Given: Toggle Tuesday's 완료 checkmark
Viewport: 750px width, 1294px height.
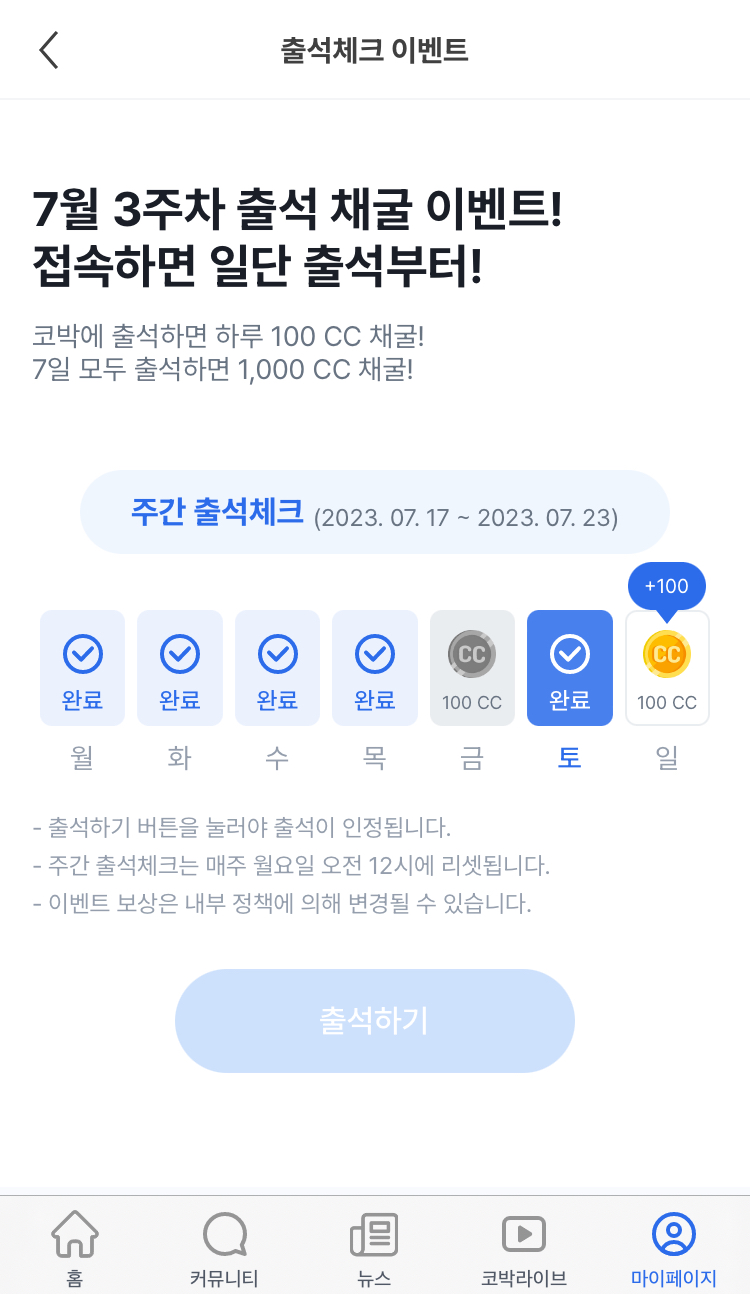Looking at the screenshot, I should pos(180,654).
